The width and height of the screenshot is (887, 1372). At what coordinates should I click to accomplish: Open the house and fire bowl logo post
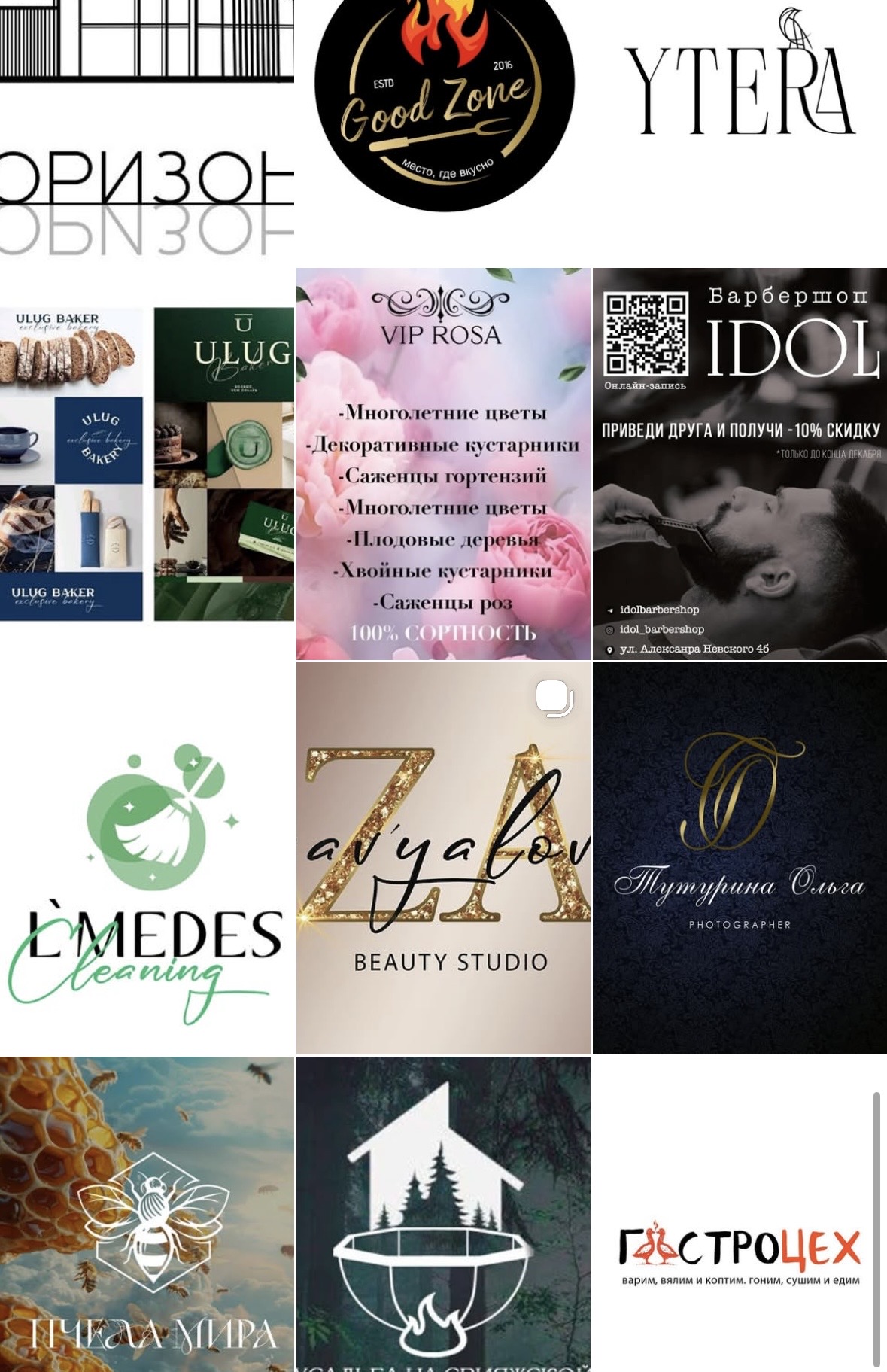point(443,1213)
